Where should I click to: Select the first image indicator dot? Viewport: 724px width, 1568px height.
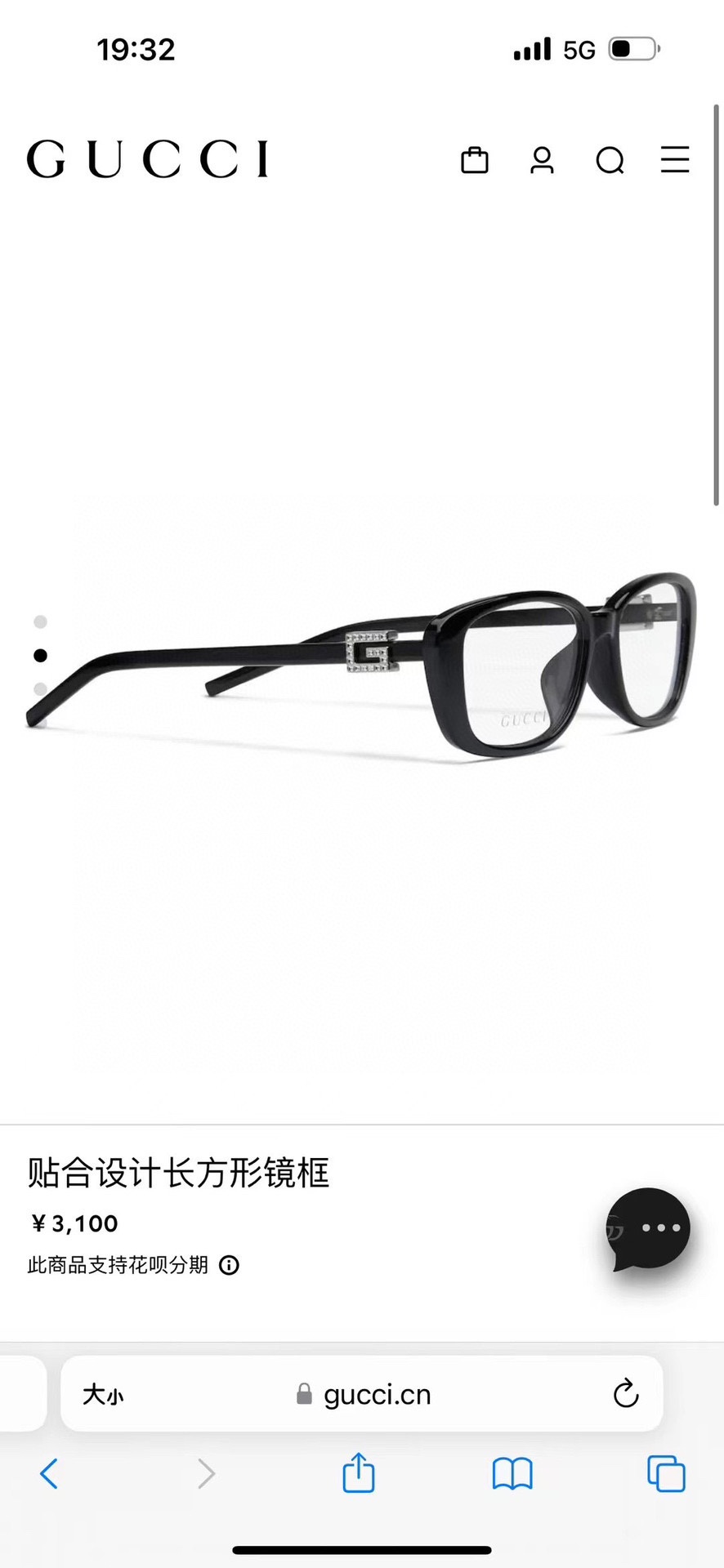40,622
